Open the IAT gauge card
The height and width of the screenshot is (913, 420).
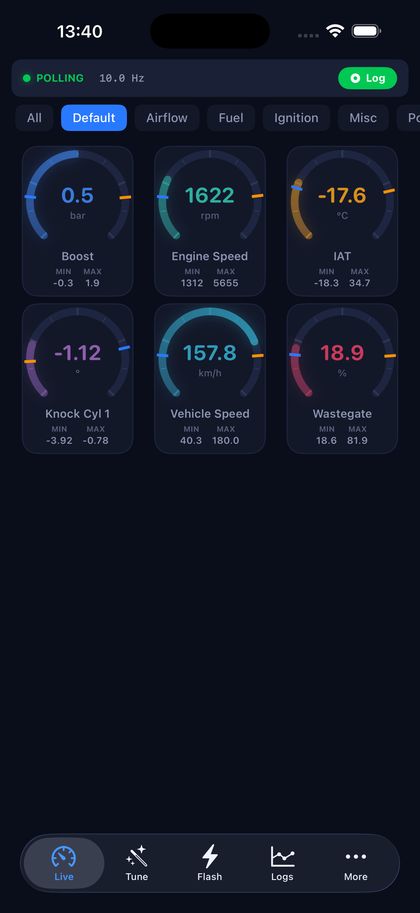click(x=342, y=221)
